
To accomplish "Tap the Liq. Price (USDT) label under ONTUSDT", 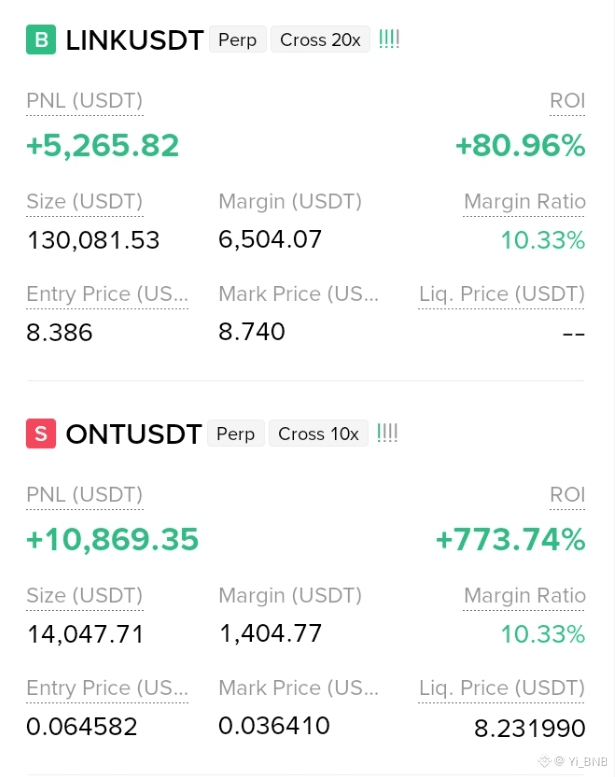I will [x=502, y=688].
